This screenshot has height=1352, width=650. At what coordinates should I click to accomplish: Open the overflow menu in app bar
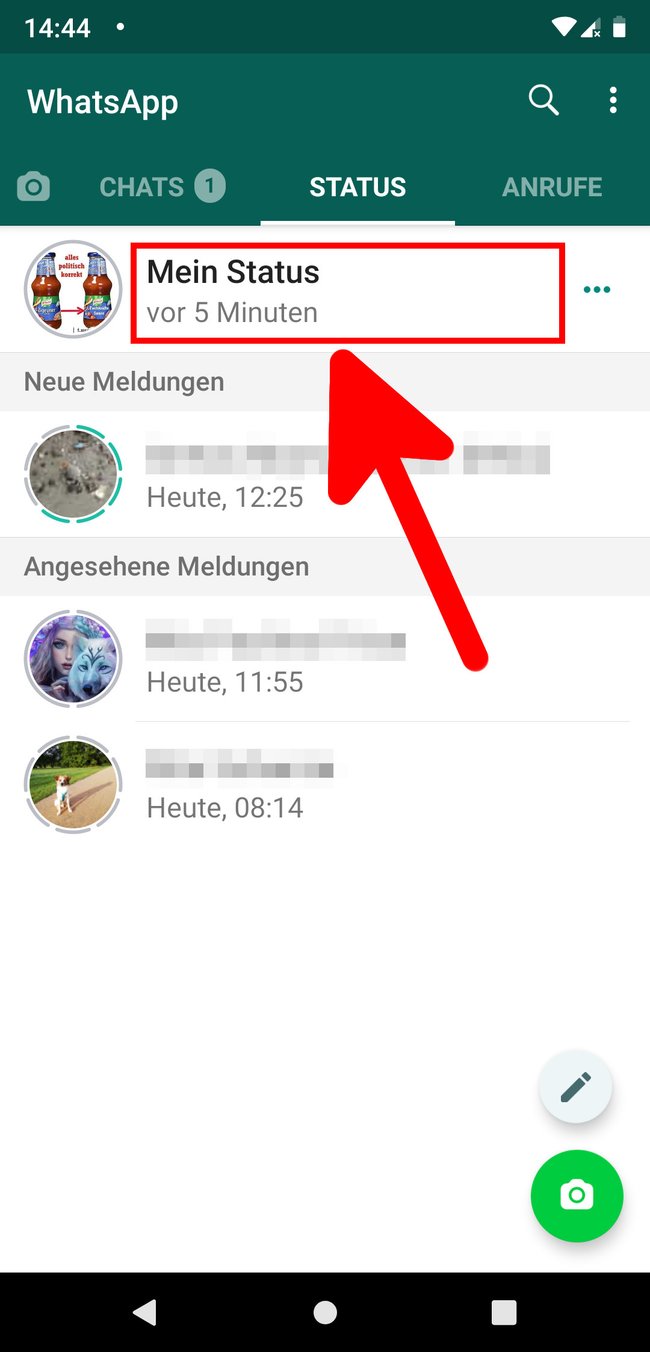(613, 100)
